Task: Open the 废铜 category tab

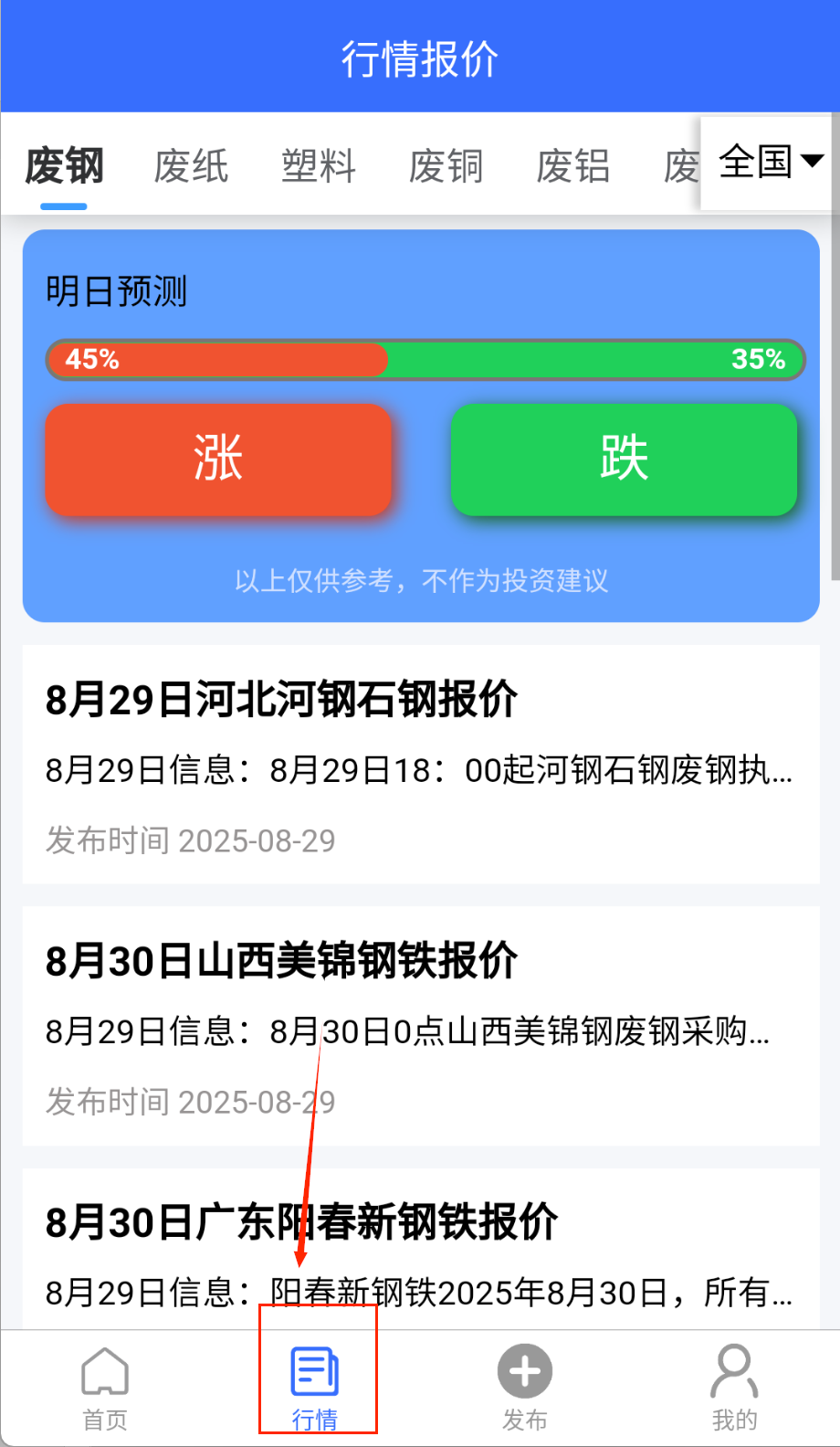Action: tap(446, 166)
